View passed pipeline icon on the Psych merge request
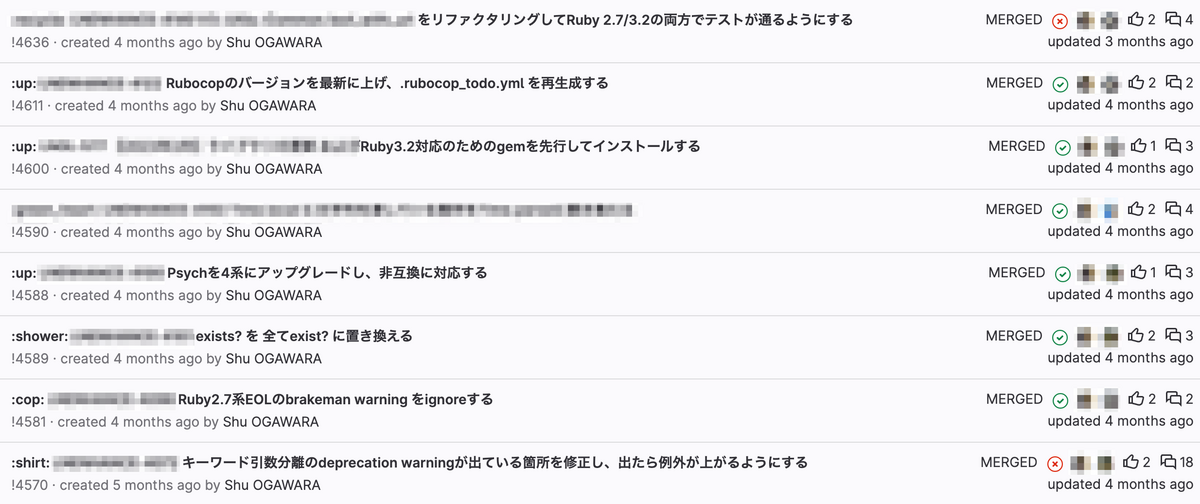Screen dimensions: 1200x504 pyautogui.click(x=1063, y=274)
